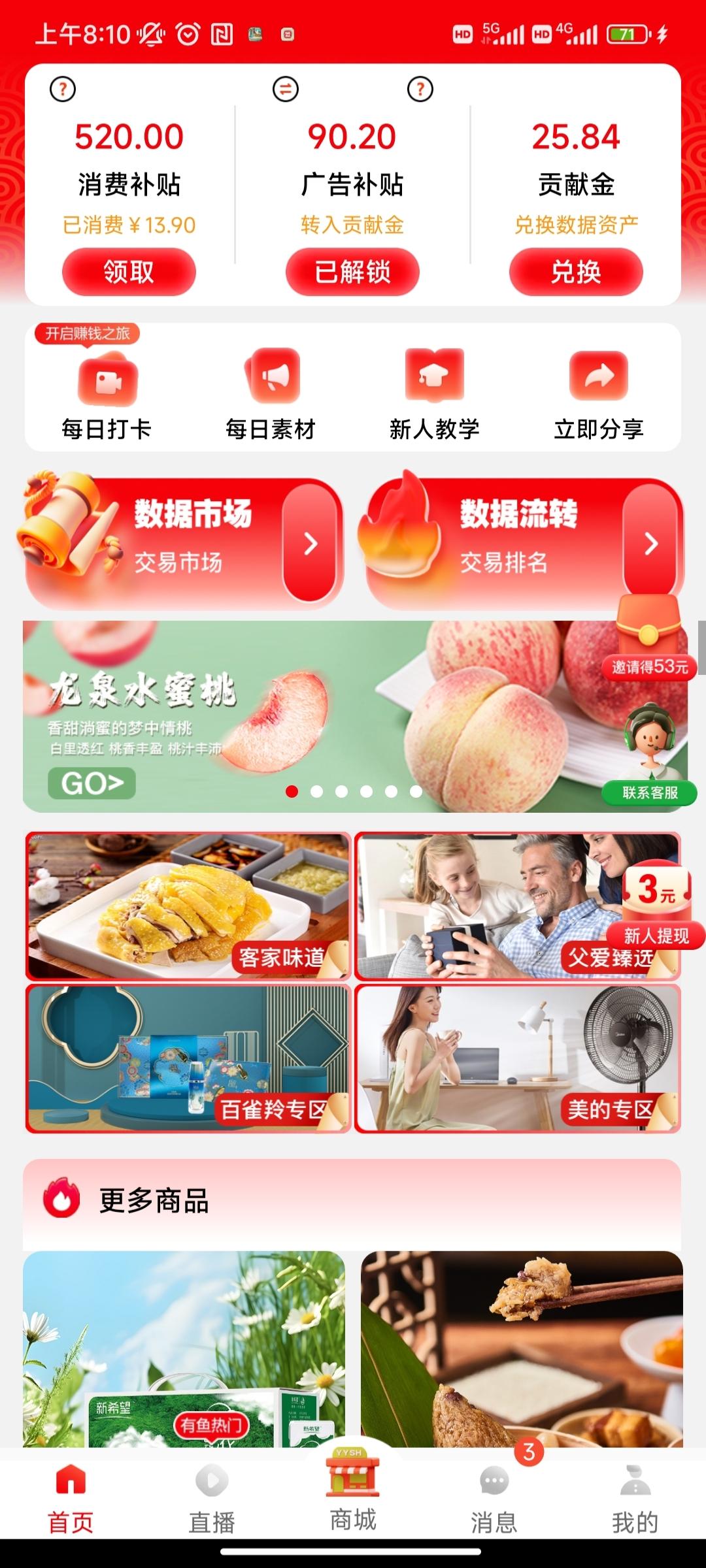The height and width of the screenshot is (1568, 706).
Task: Tap the transfer icon above 广告补贴
Action: click(x=285, y=89)
